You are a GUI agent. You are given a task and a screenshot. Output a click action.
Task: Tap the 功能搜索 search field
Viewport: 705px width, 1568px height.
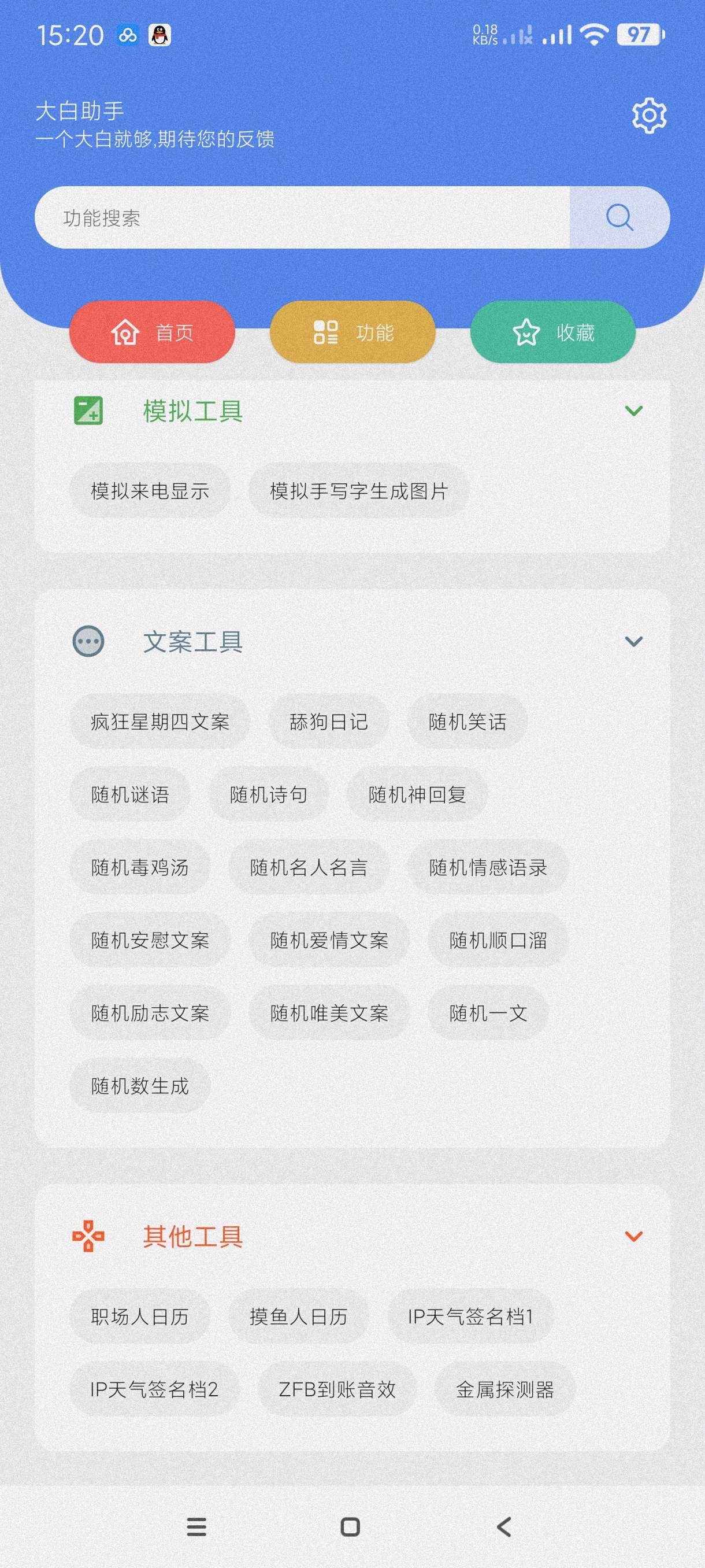[302, 217]
